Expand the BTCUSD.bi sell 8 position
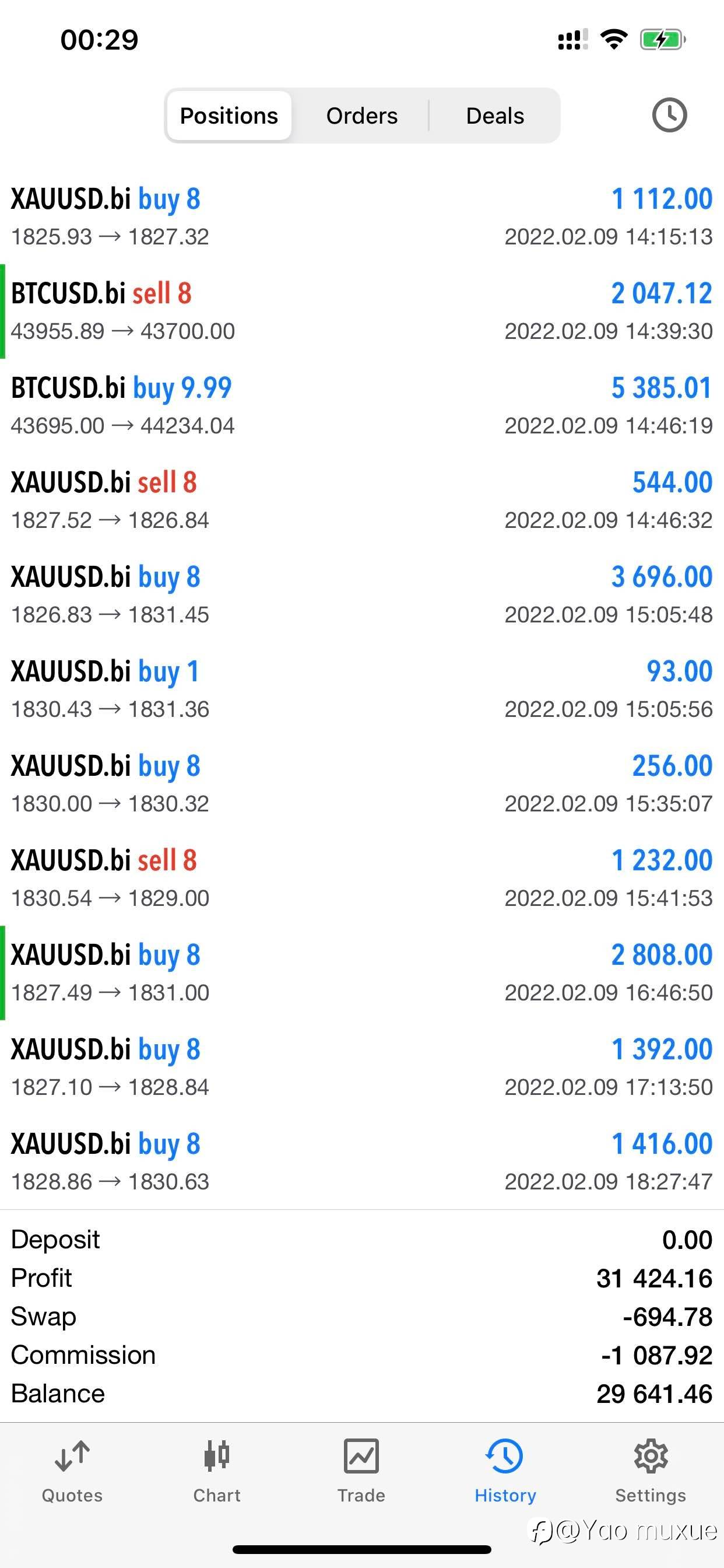Screen dimensions: 724x1568 (x=362, y=311)
